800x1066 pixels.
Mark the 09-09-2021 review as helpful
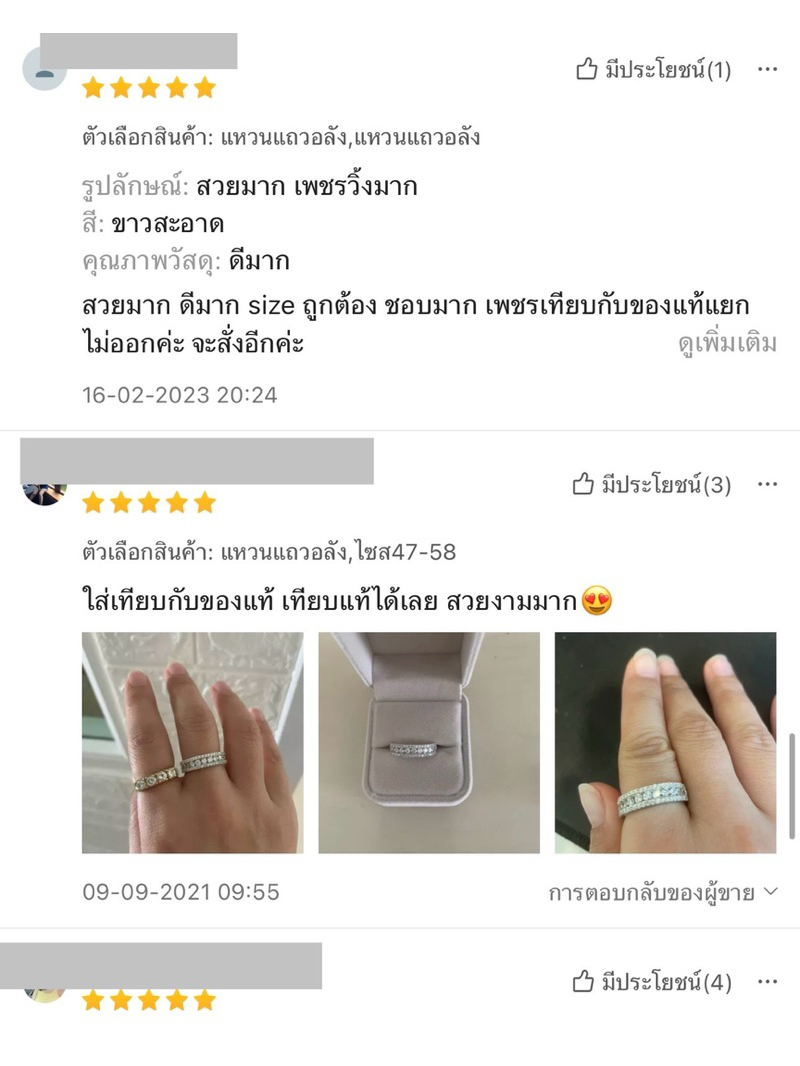pyautogui.click(x=652, y=486)
